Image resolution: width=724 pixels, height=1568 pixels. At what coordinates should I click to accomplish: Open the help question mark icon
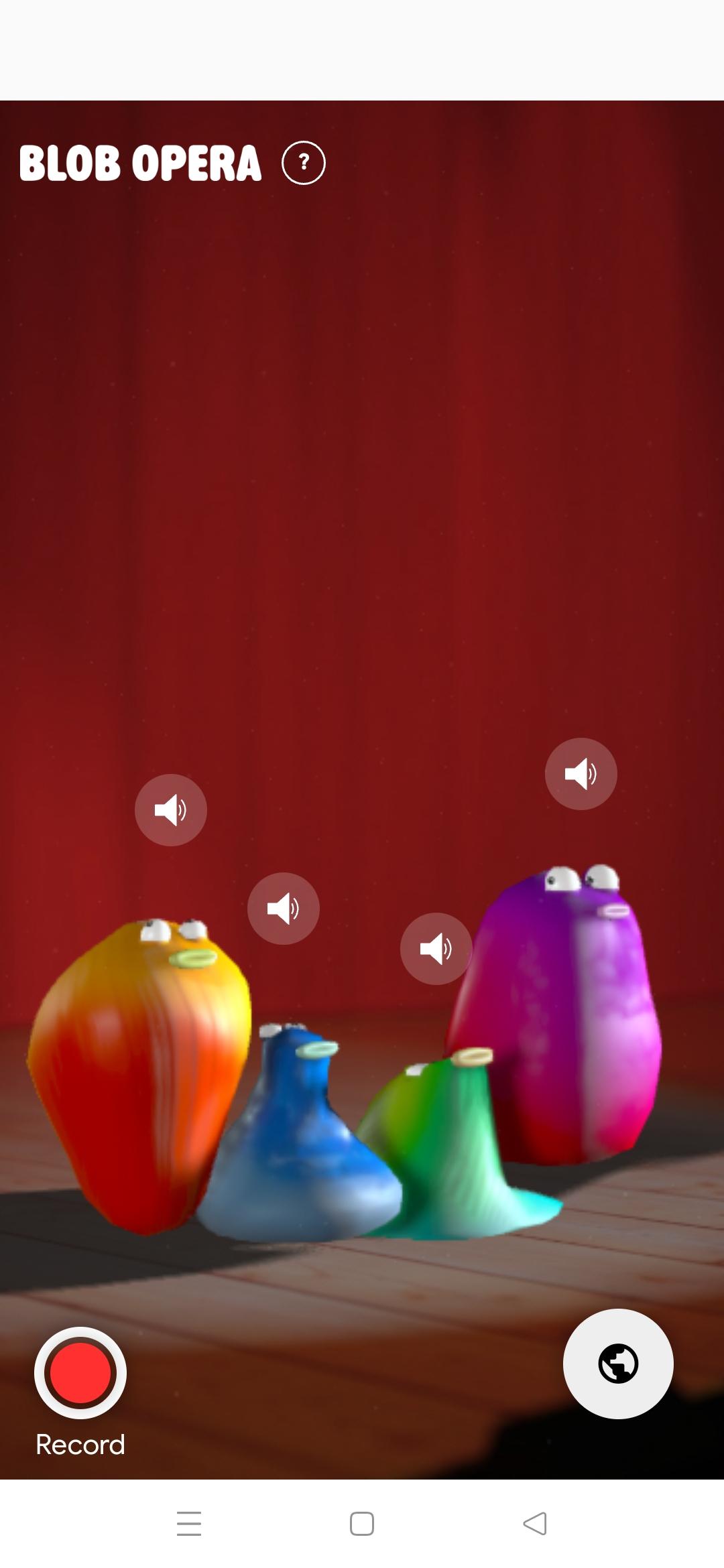(x=304, y=163)
